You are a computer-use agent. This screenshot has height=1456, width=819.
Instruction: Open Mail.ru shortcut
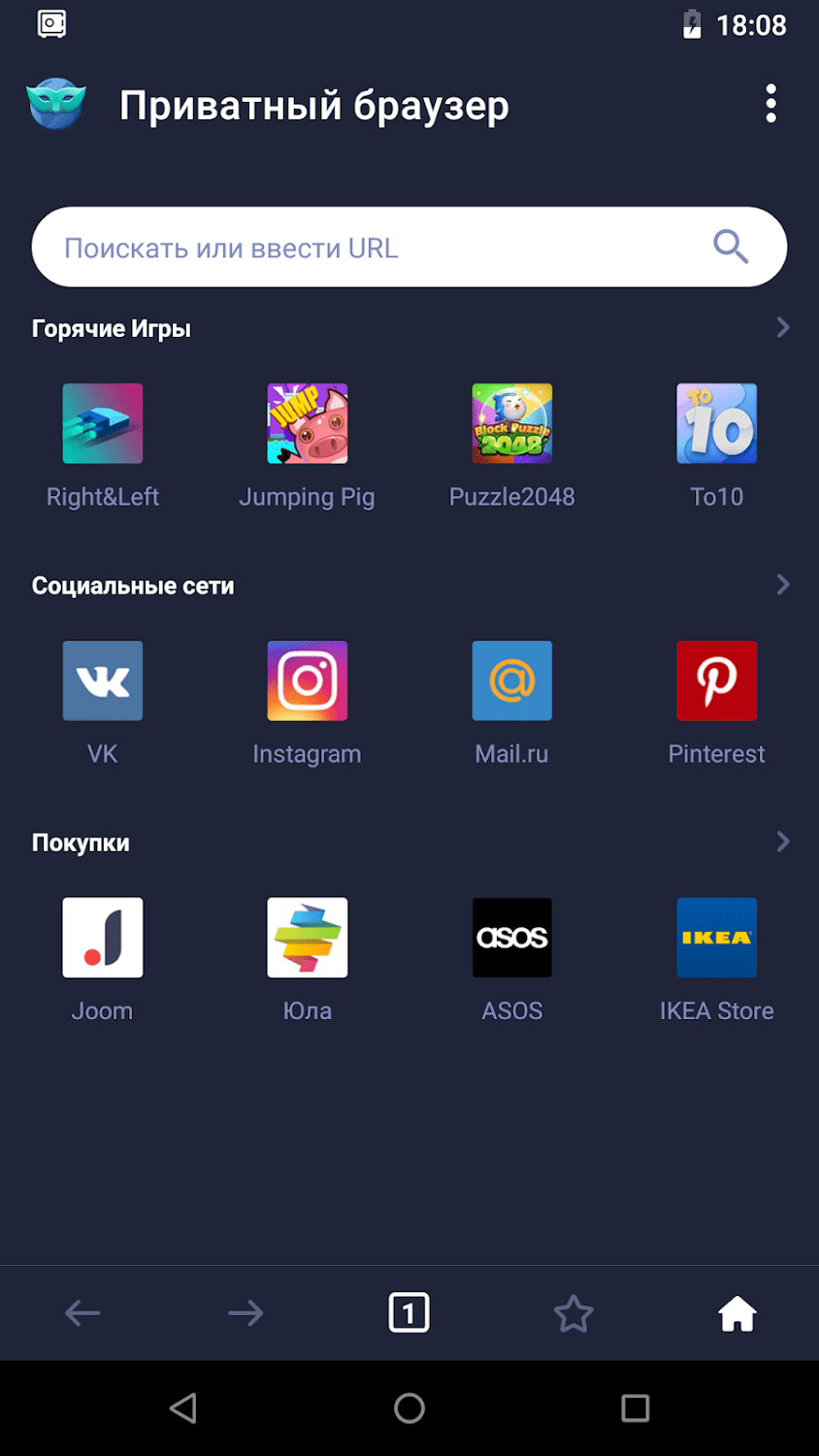pyautogui.click(x=511, y=680)
